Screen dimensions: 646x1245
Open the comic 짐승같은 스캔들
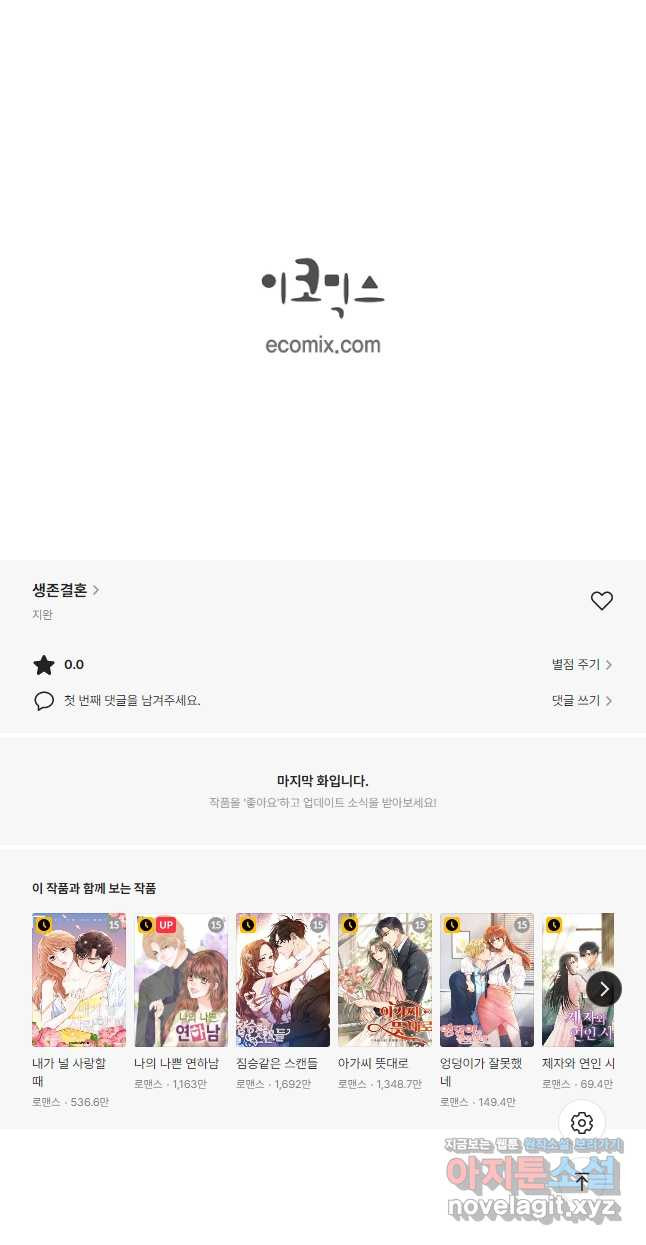[x=283, y=979]
